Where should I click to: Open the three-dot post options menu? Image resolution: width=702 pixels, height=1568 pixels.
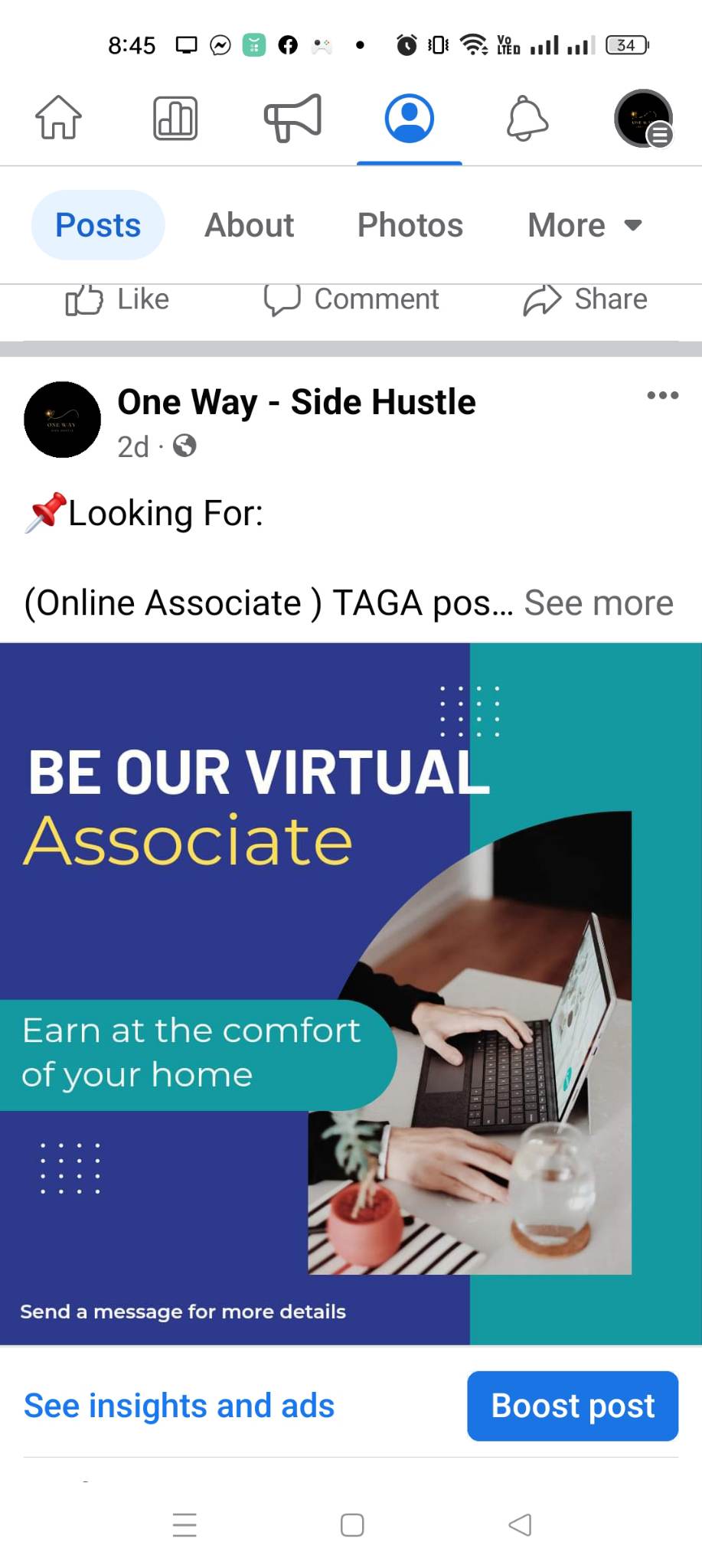click(662, 395)
